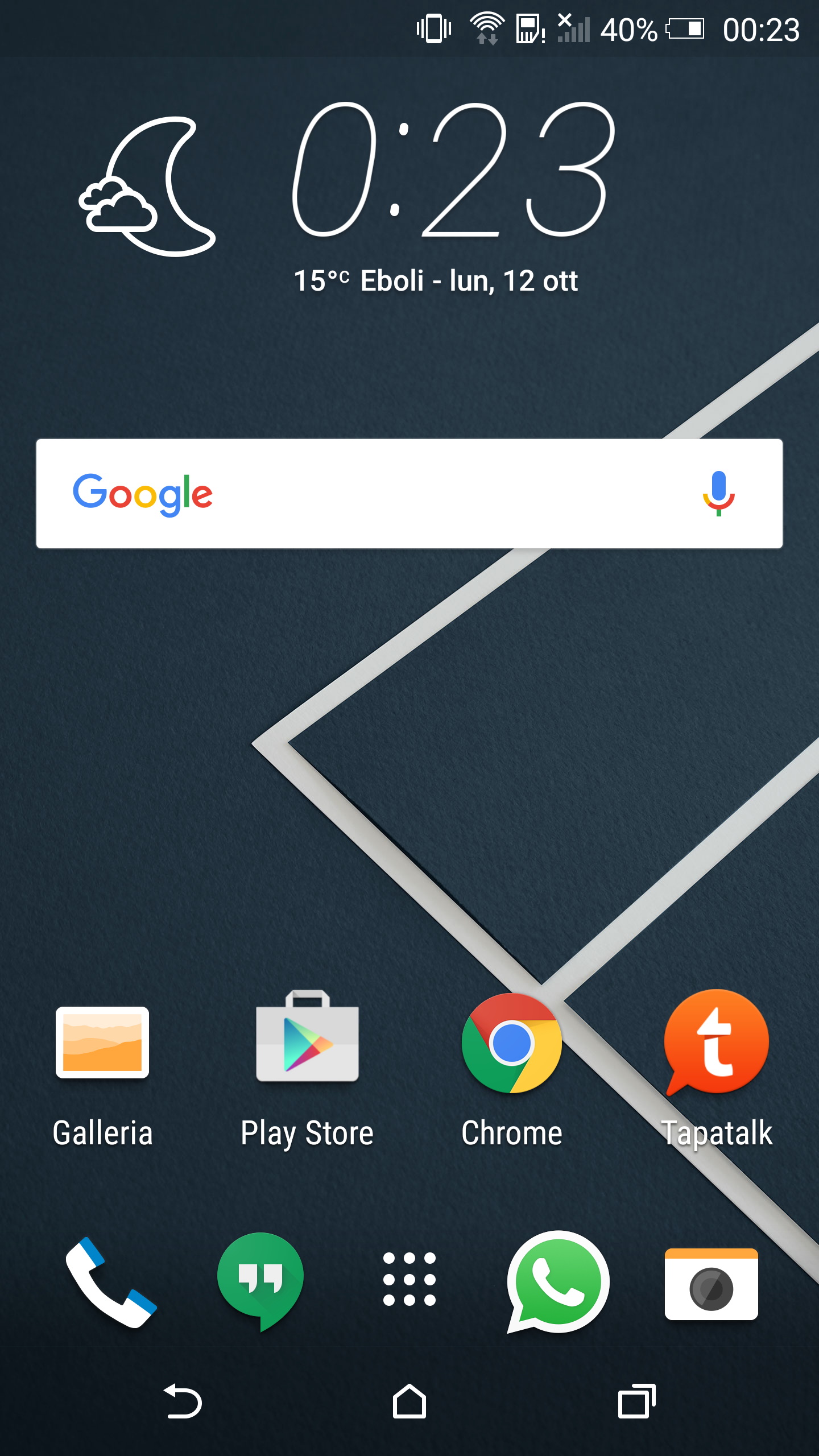Launch the Tapatalk app
The width and height of the screenshot is (819, 1456).
tap(716, 1042)
